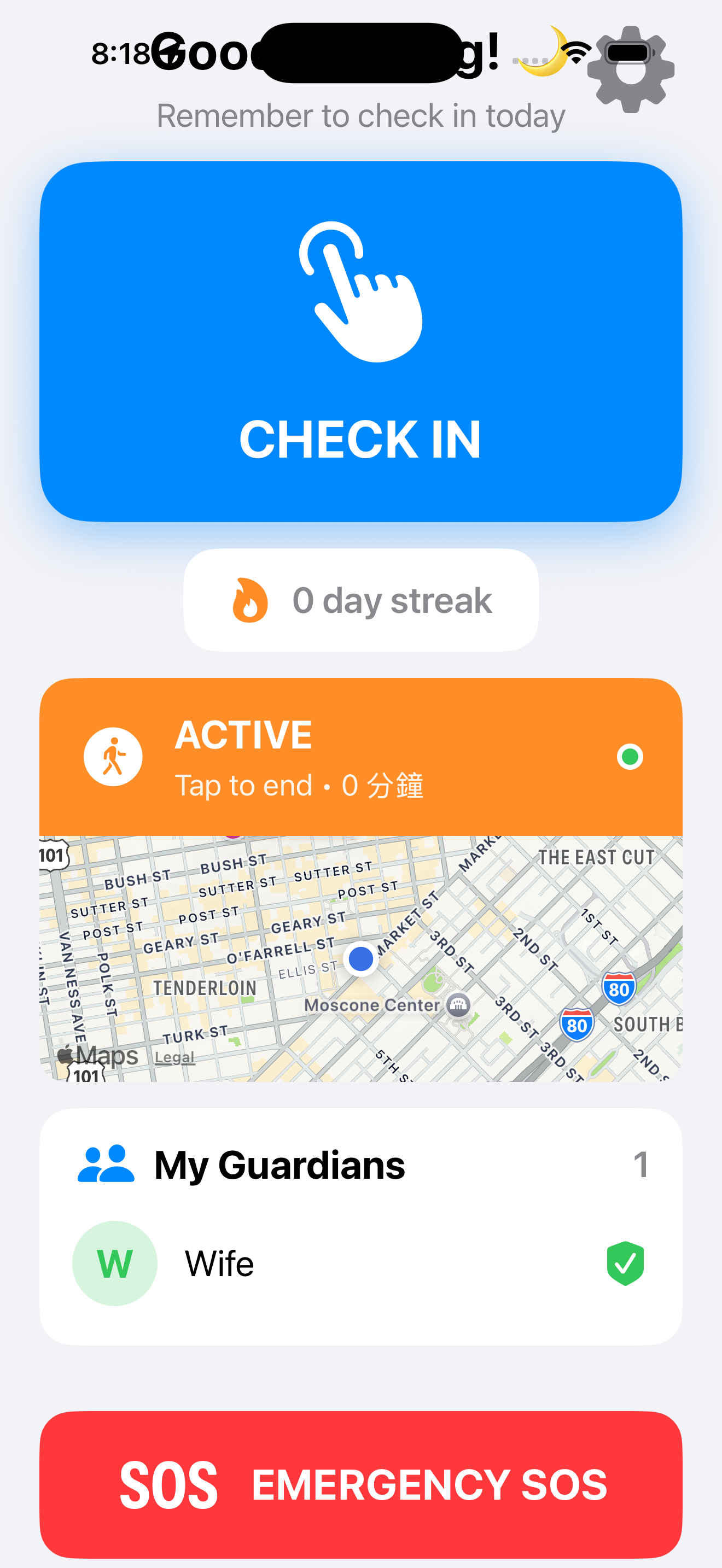
Task: Tap ACTIVE banner to end the session
Action: click(x=361, y=757)
